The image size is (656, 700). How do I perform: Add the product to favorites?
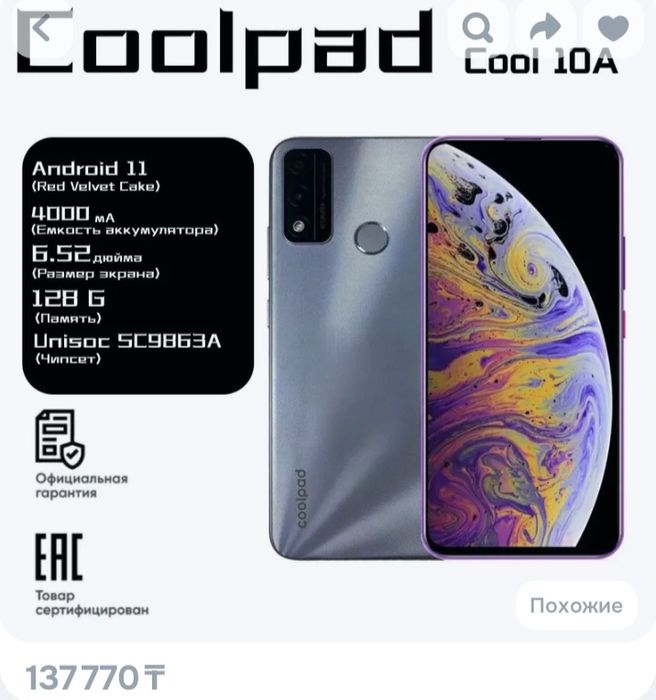(x=613, y=28)
